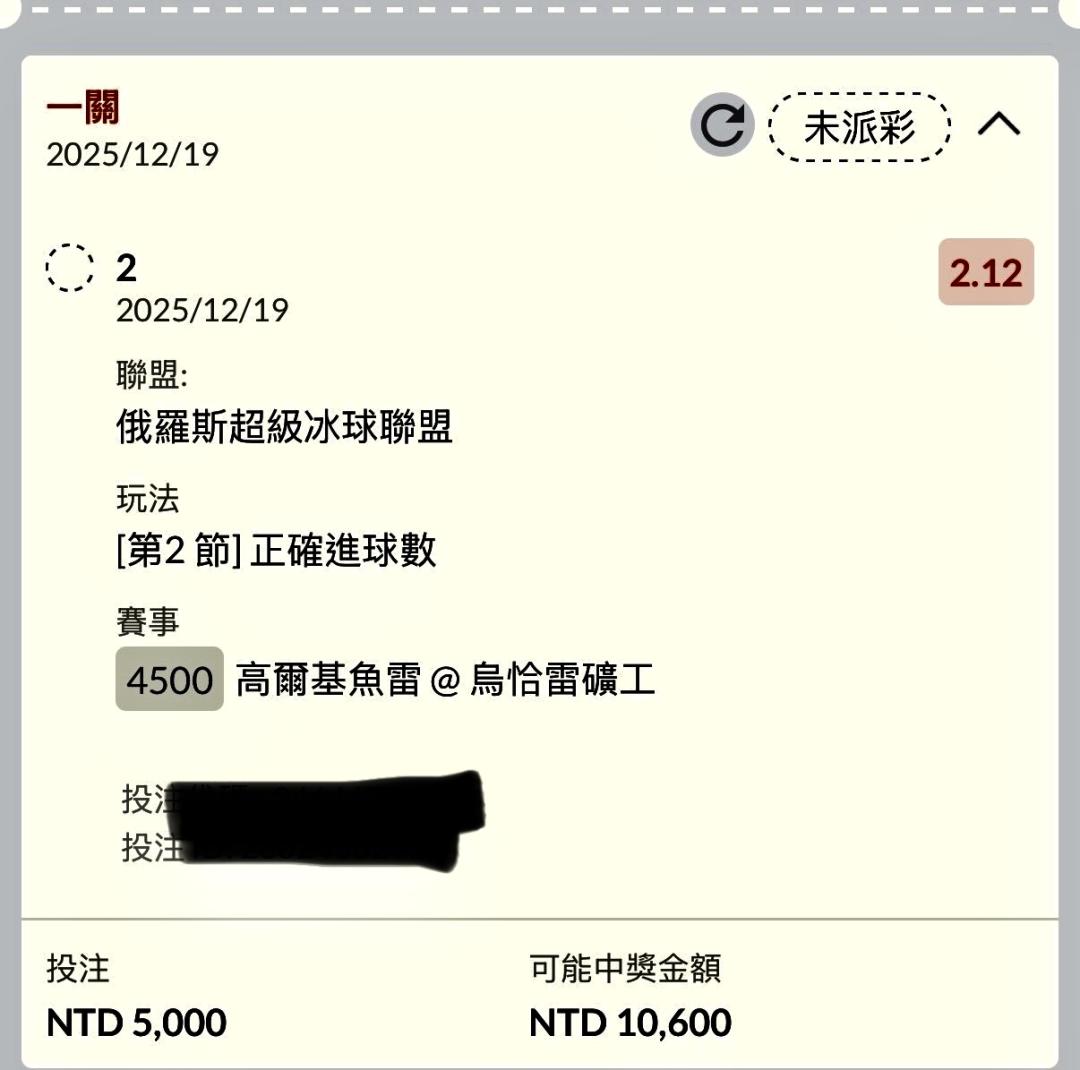The height and width of the screenshot is (1070, 1080).
Task: Collapse the bet details with the up chevron
Action: [999, 125]
